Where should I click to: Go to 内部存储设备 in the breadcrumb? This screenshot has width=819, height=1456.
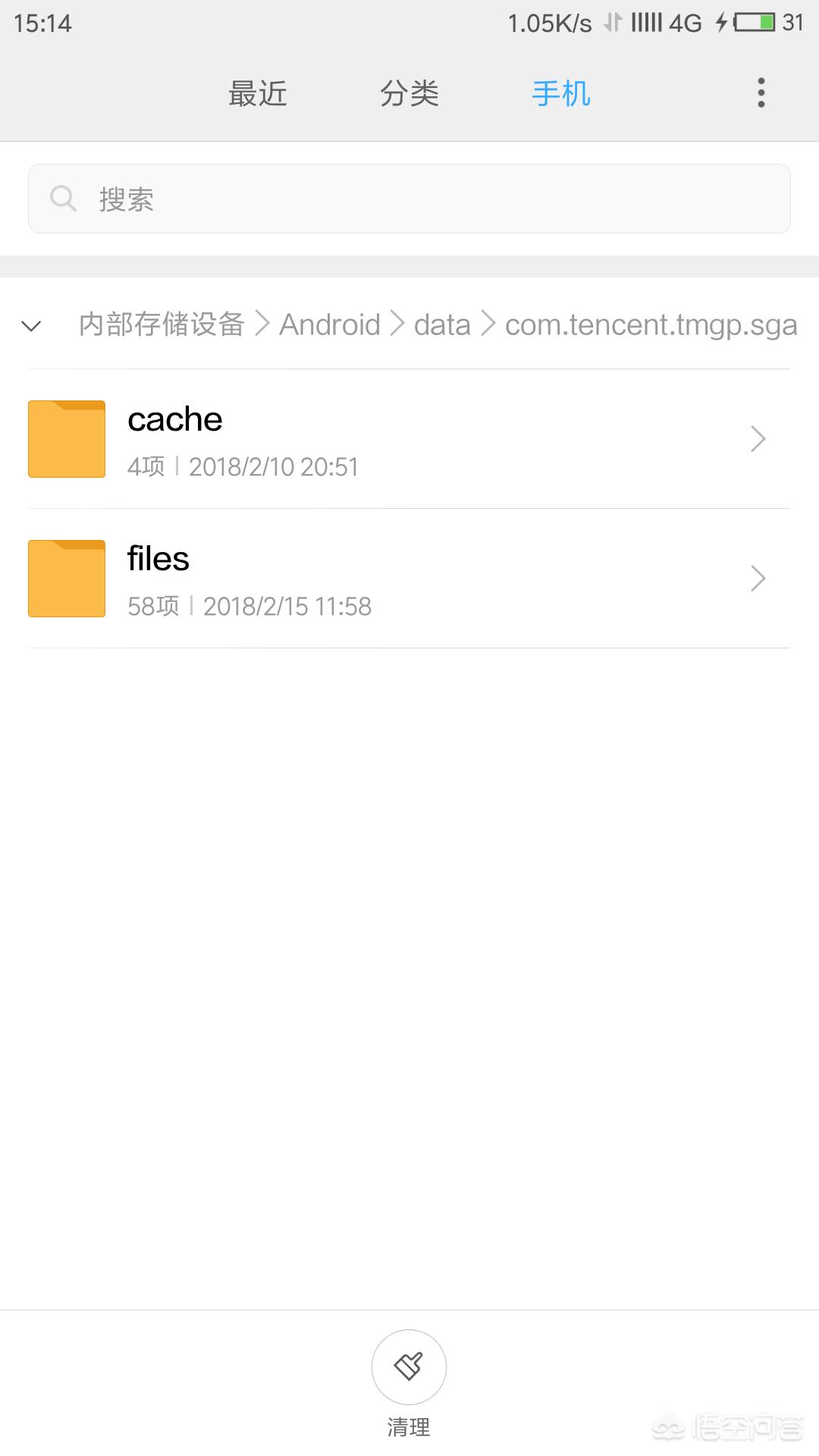[162, 325]
